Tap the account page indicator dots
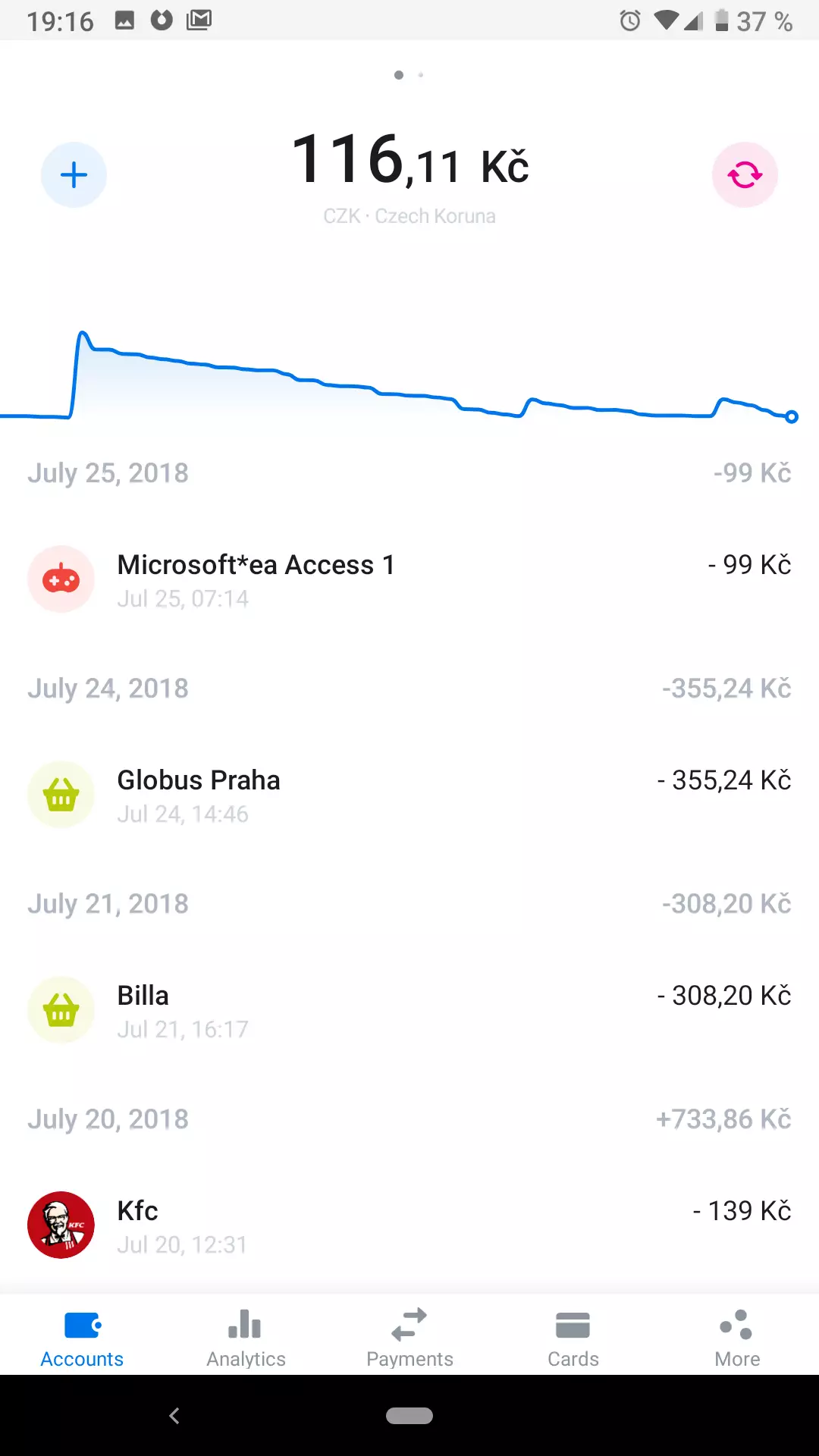This screenshot has height=1456, width=819. pyautogui.click(x=409, y=75)
